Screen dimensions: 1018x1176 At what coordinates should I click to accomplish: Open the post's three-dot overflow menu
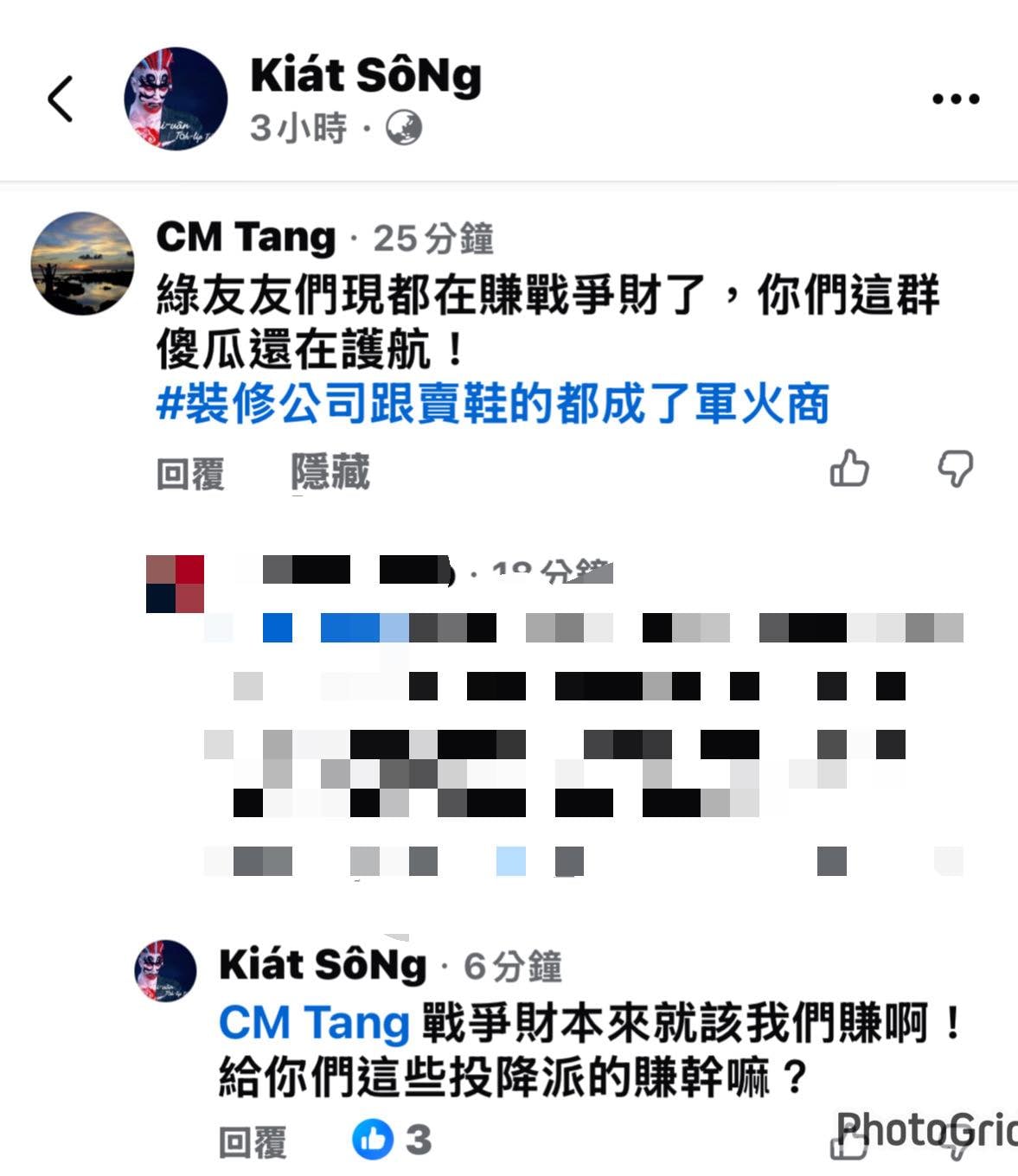click(x=955, y=99)
